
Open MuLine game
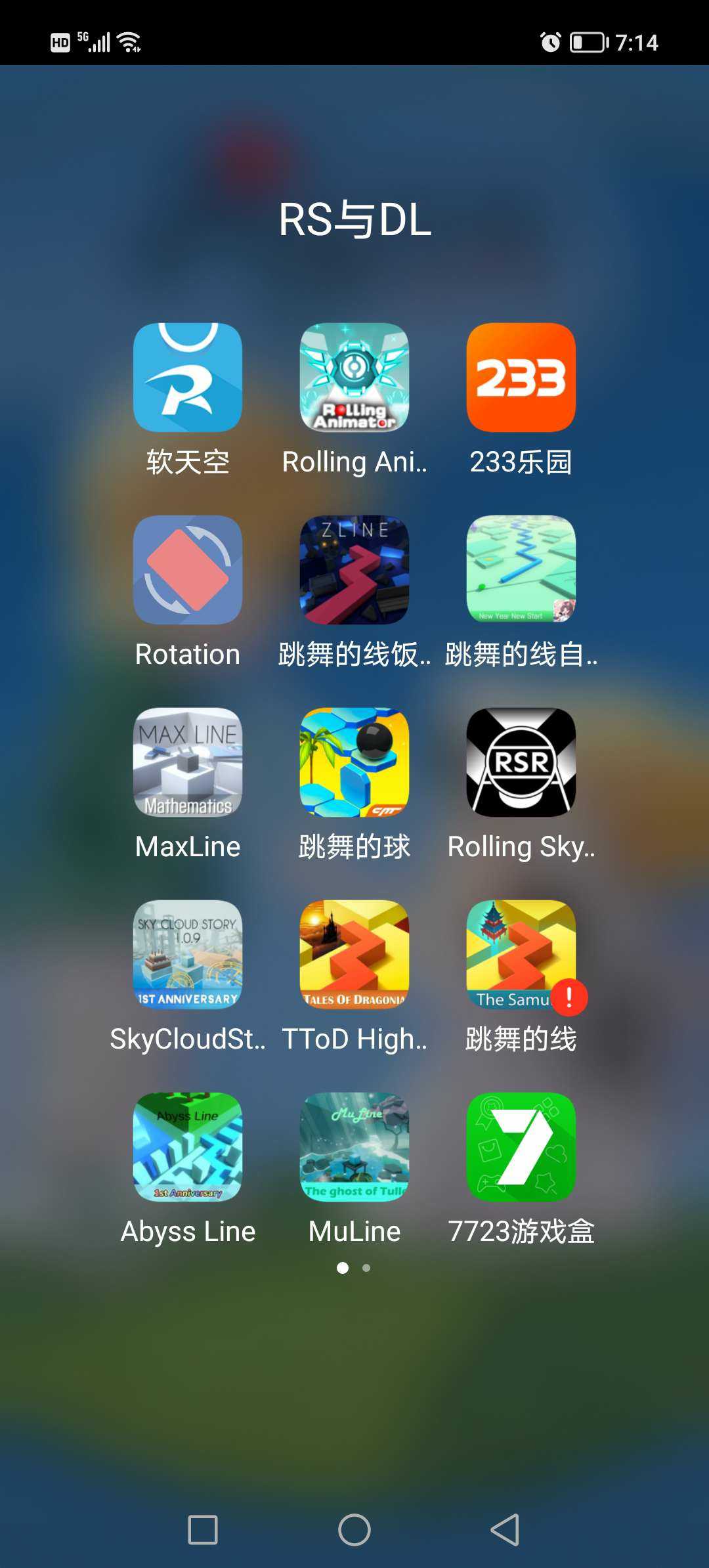[354, 1147]
